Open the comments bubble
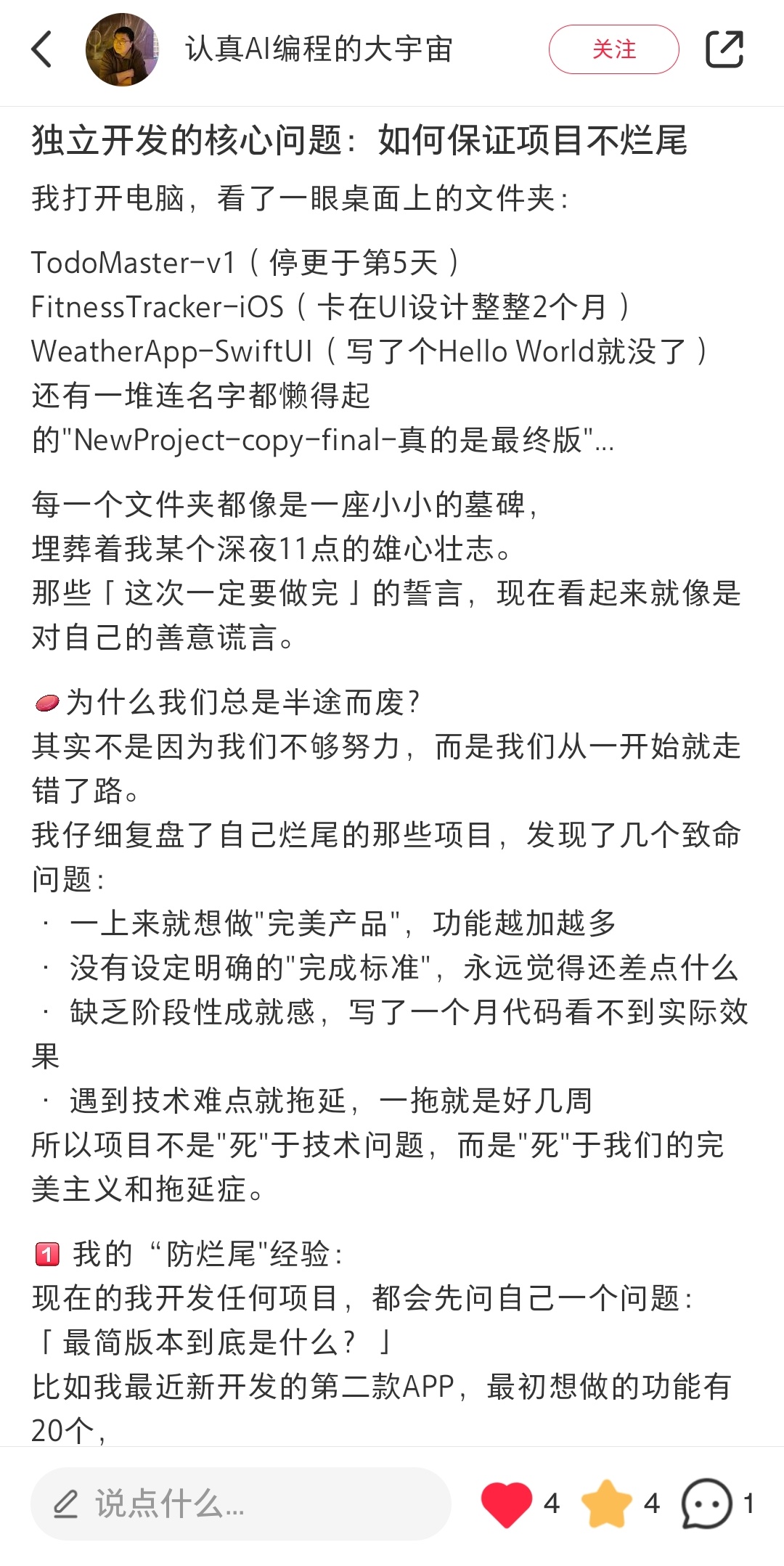The image size is (784, 1566). [706, 1504]
